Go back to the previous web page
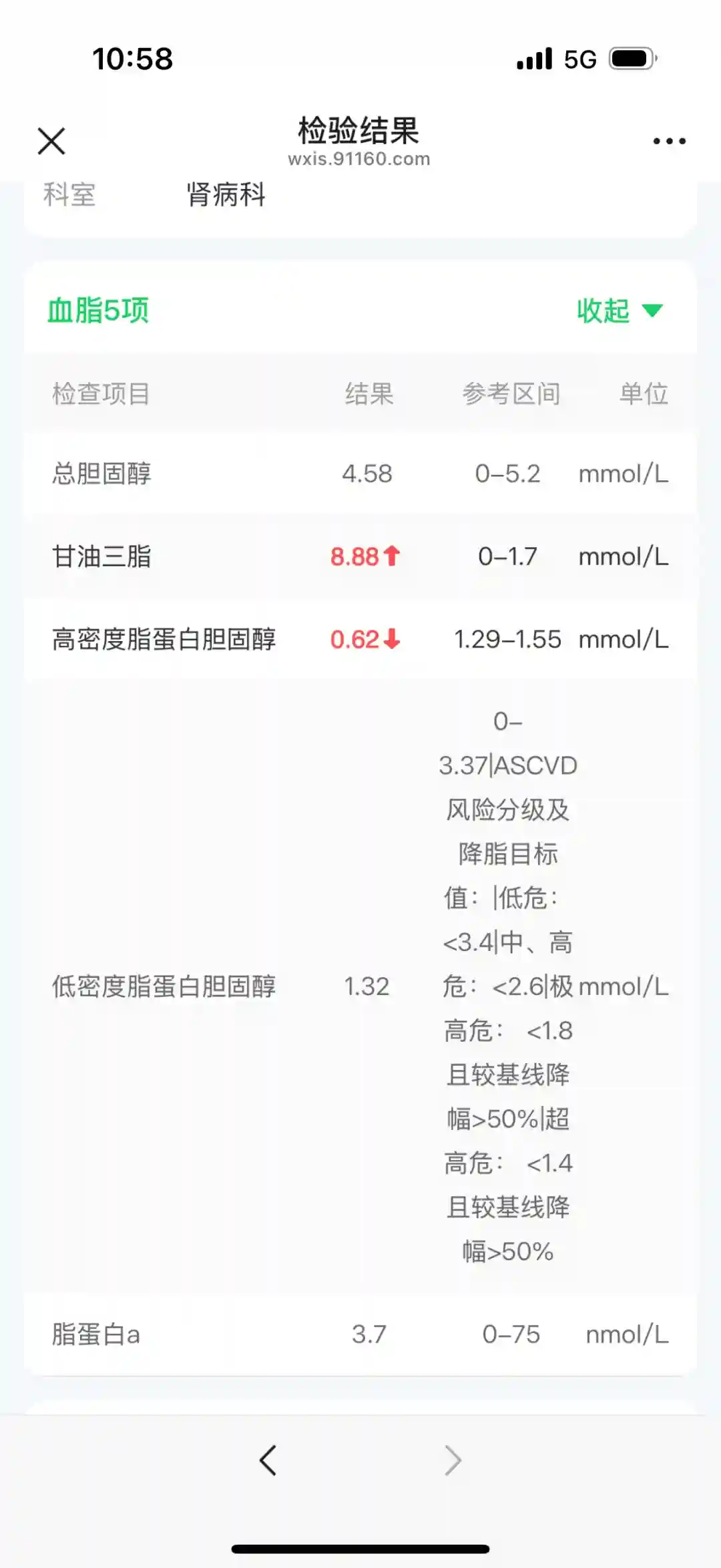Viewport: 721px width, 1568px height. click(x=268, y=1460)
